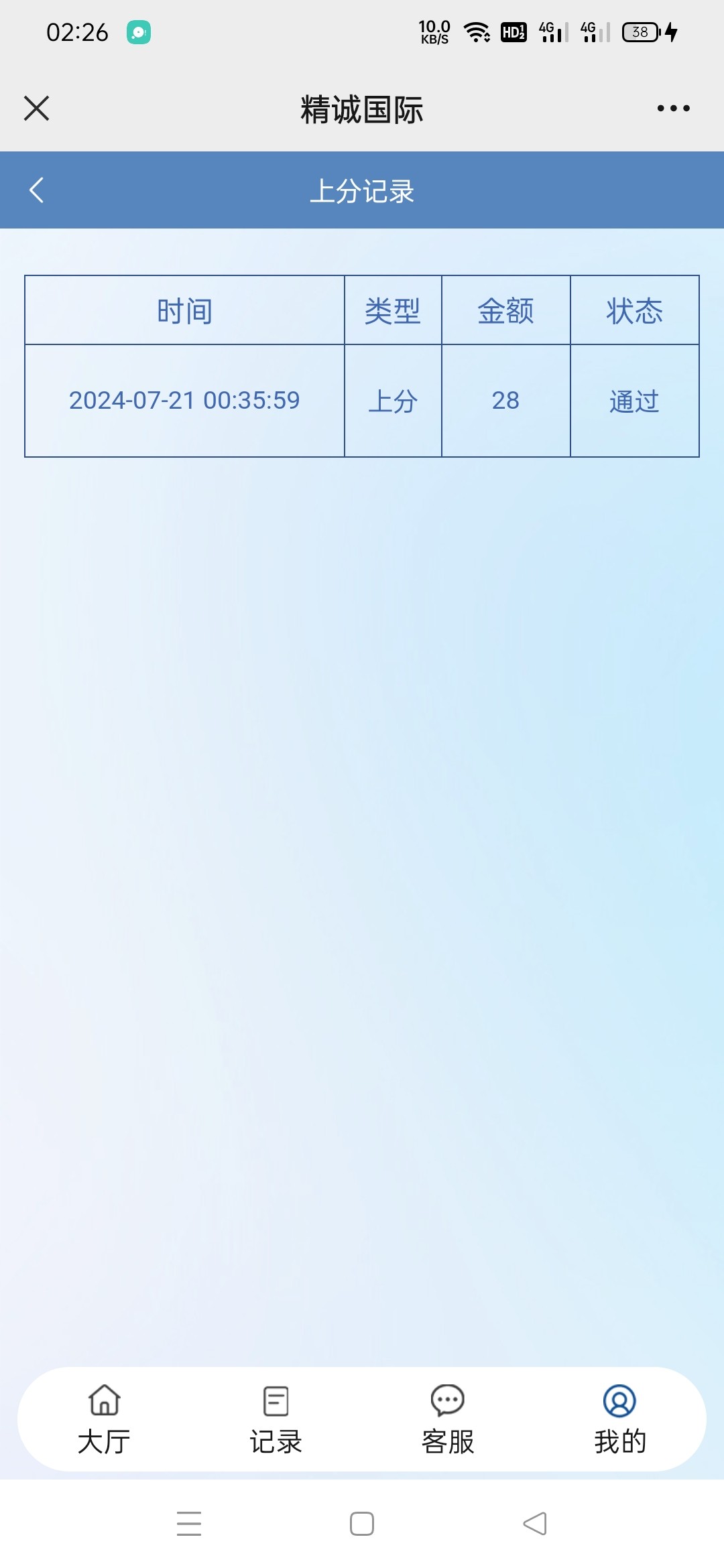Contact 客服 from the bottom bar
Screen dimensions: 724x1568
click(447, 1419)
